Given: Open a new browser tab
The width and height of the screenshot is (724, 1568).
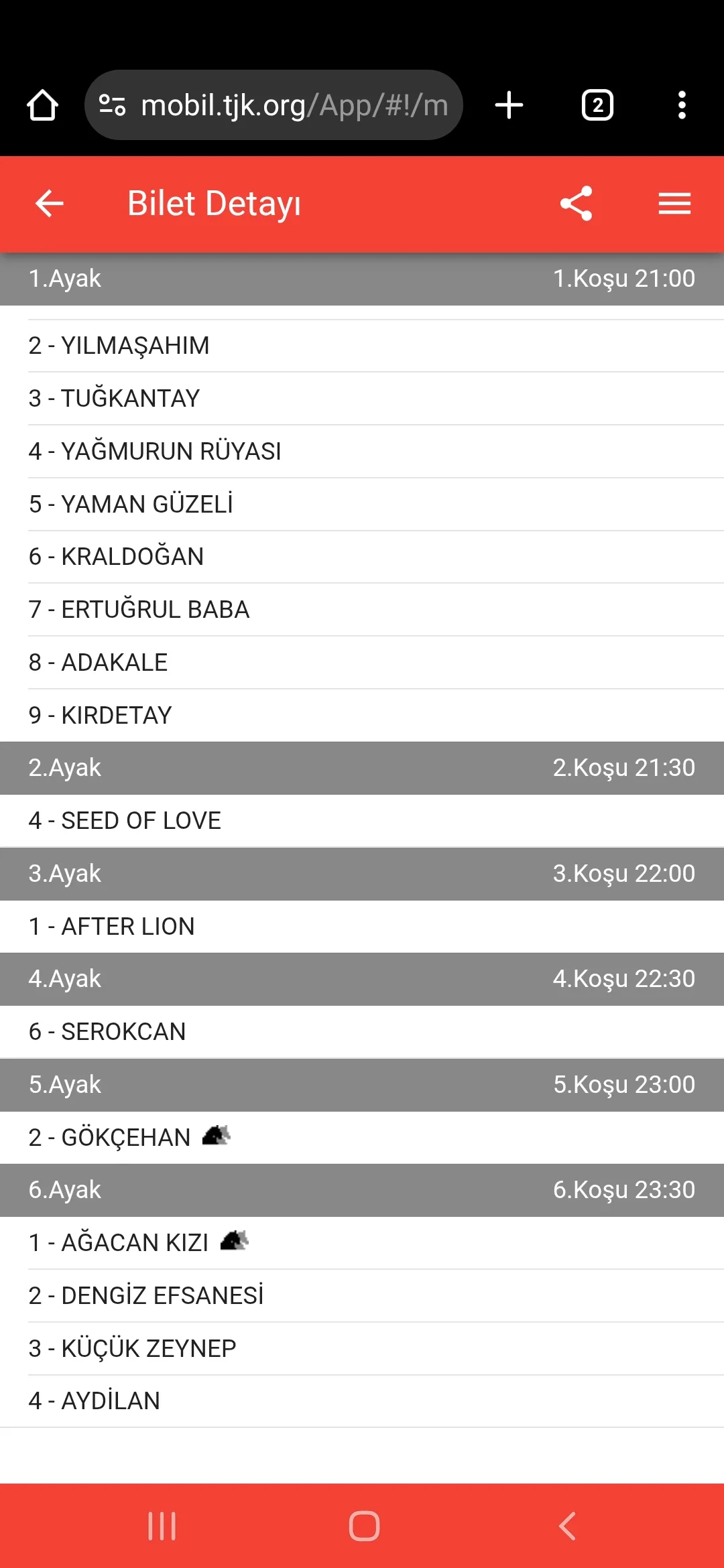Looking at the screenshot, I should click(509, 105).
